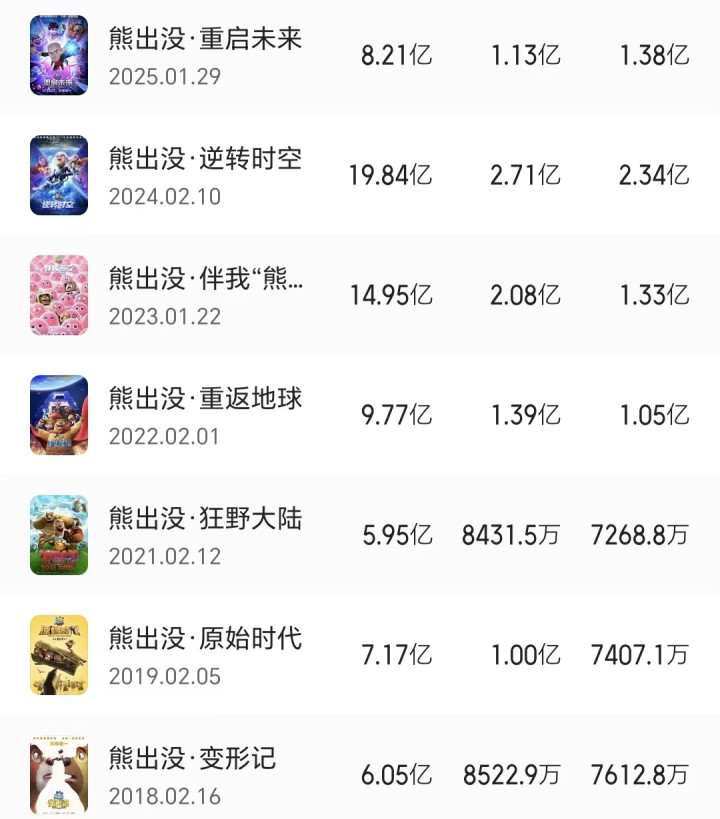
Task: Tap the 熊出没·狂野大陆 list item
Action: pos(205,520)
